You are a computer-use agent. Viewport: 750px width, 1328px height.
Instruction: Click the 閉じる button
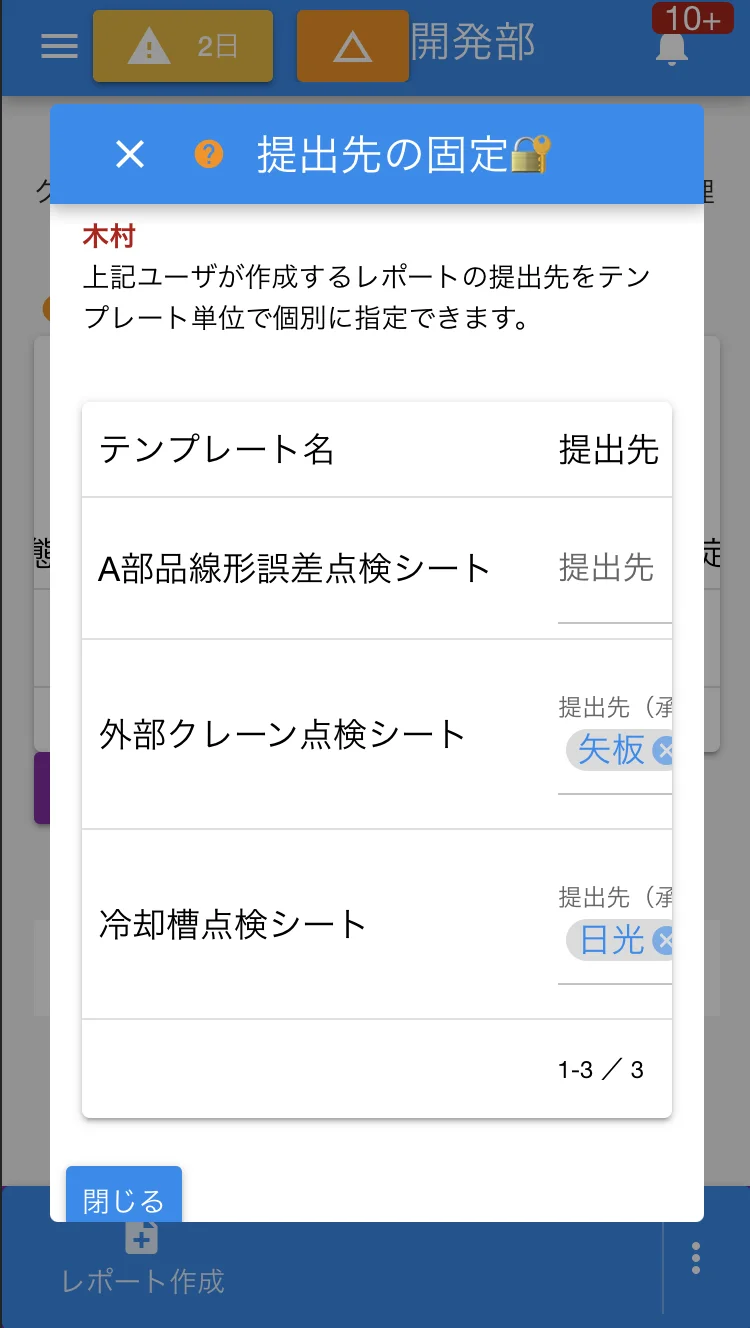point(123,1201)
